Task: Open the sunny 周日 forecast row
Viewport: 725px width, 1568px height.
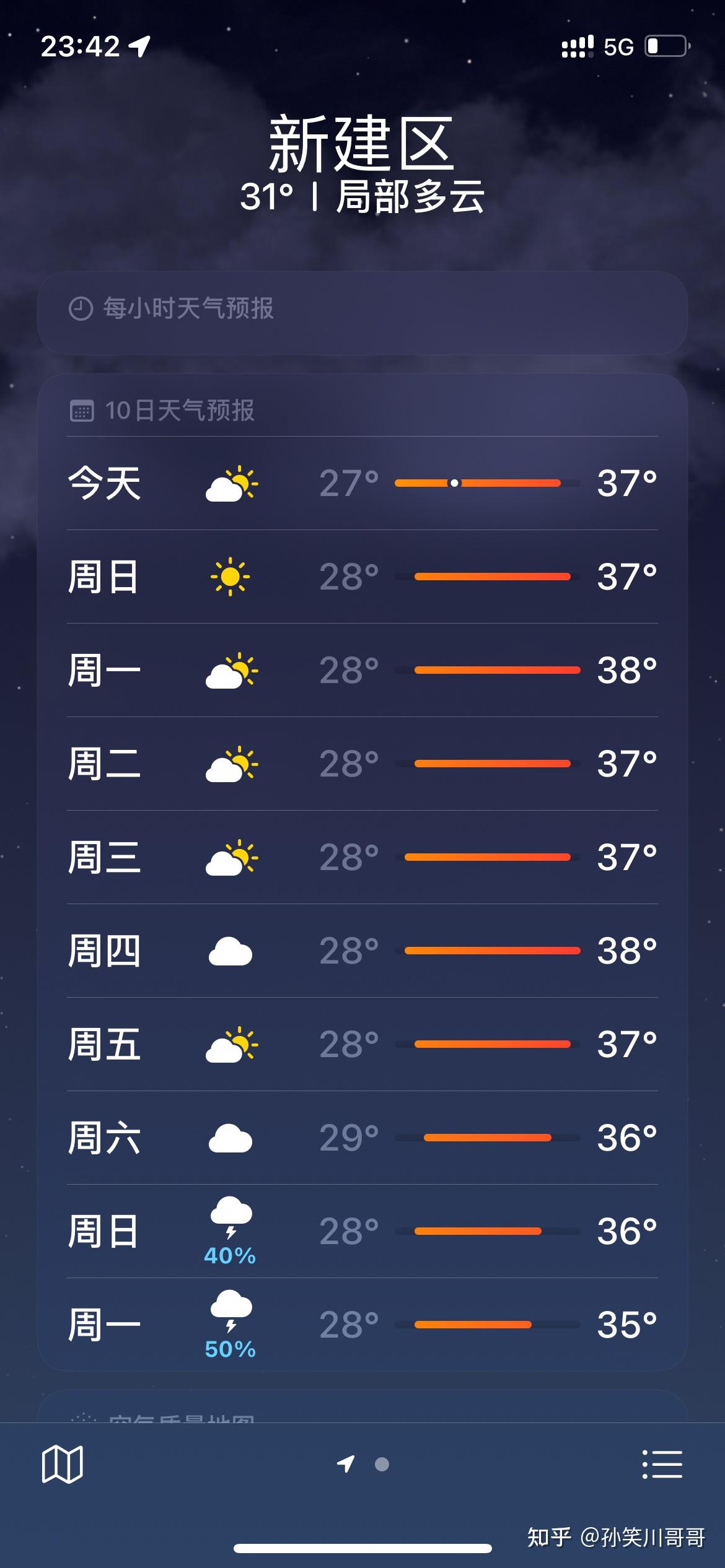Action: coord(362,577)
